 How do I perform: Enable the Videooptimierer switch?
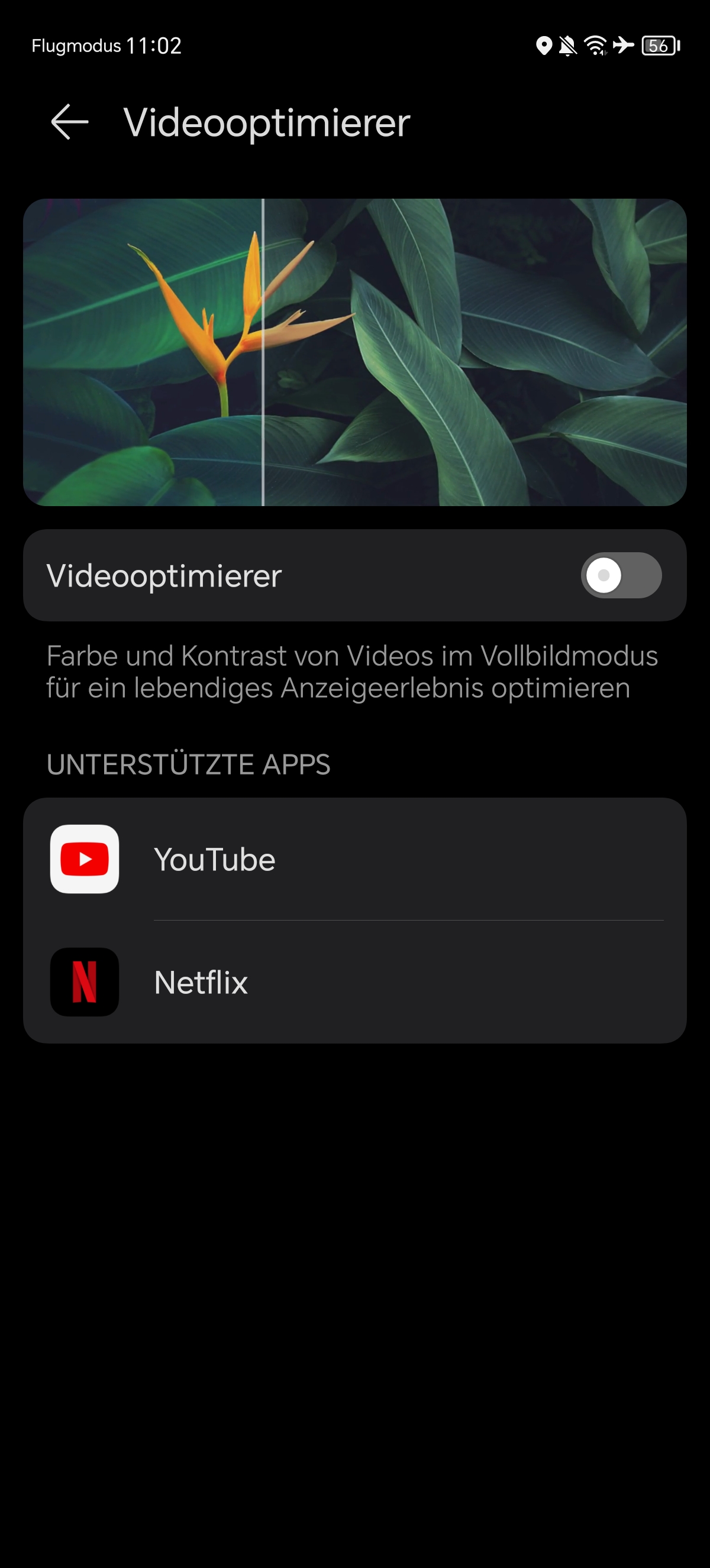pyautogui.click(x=621, y=575)
